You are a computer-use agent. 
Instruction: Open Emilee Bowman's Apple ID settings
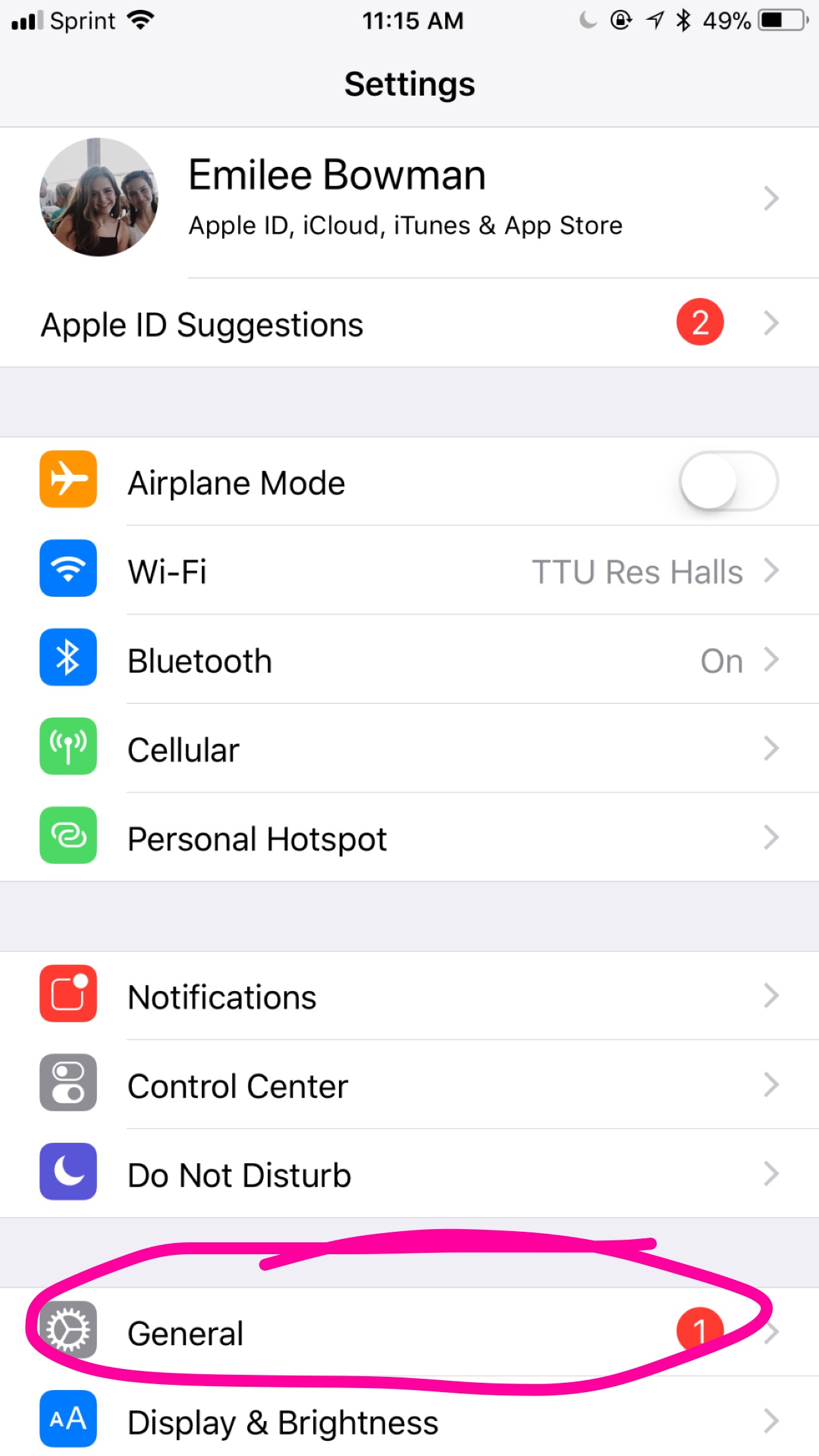pyautogui.click(x=409, y=198)
